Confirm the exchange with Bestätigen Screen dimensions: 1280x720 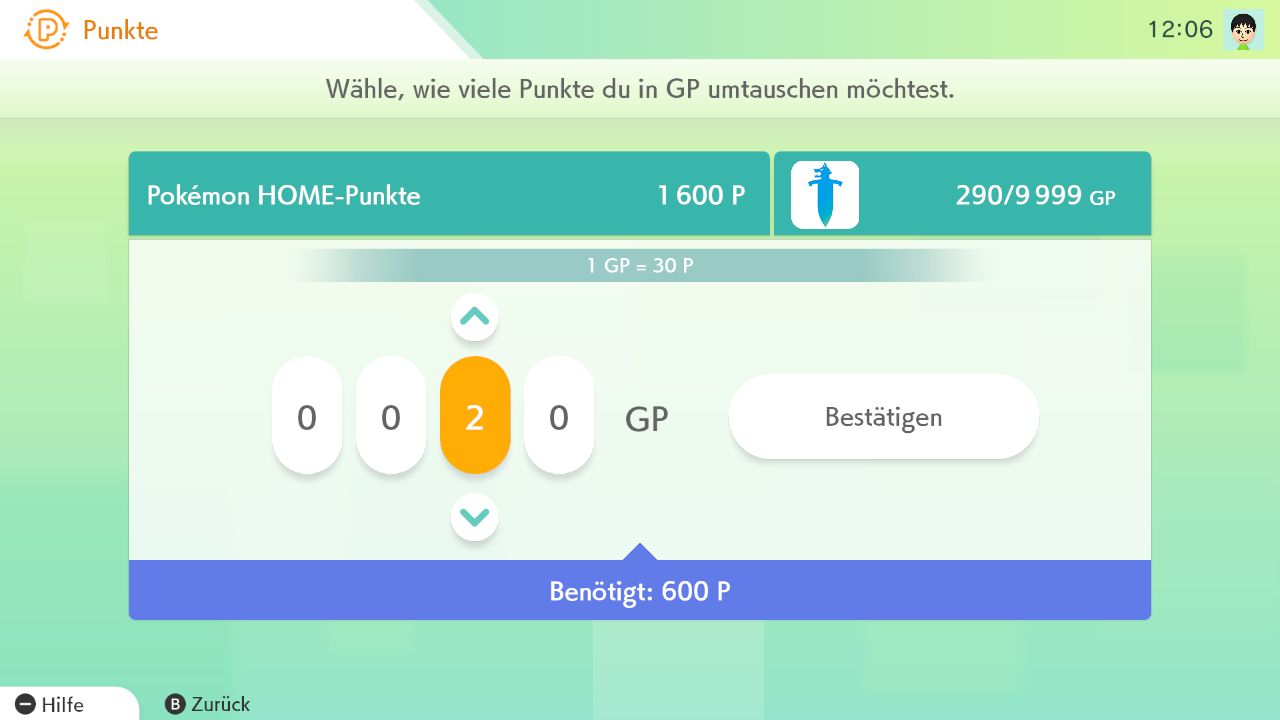point(883,417)
